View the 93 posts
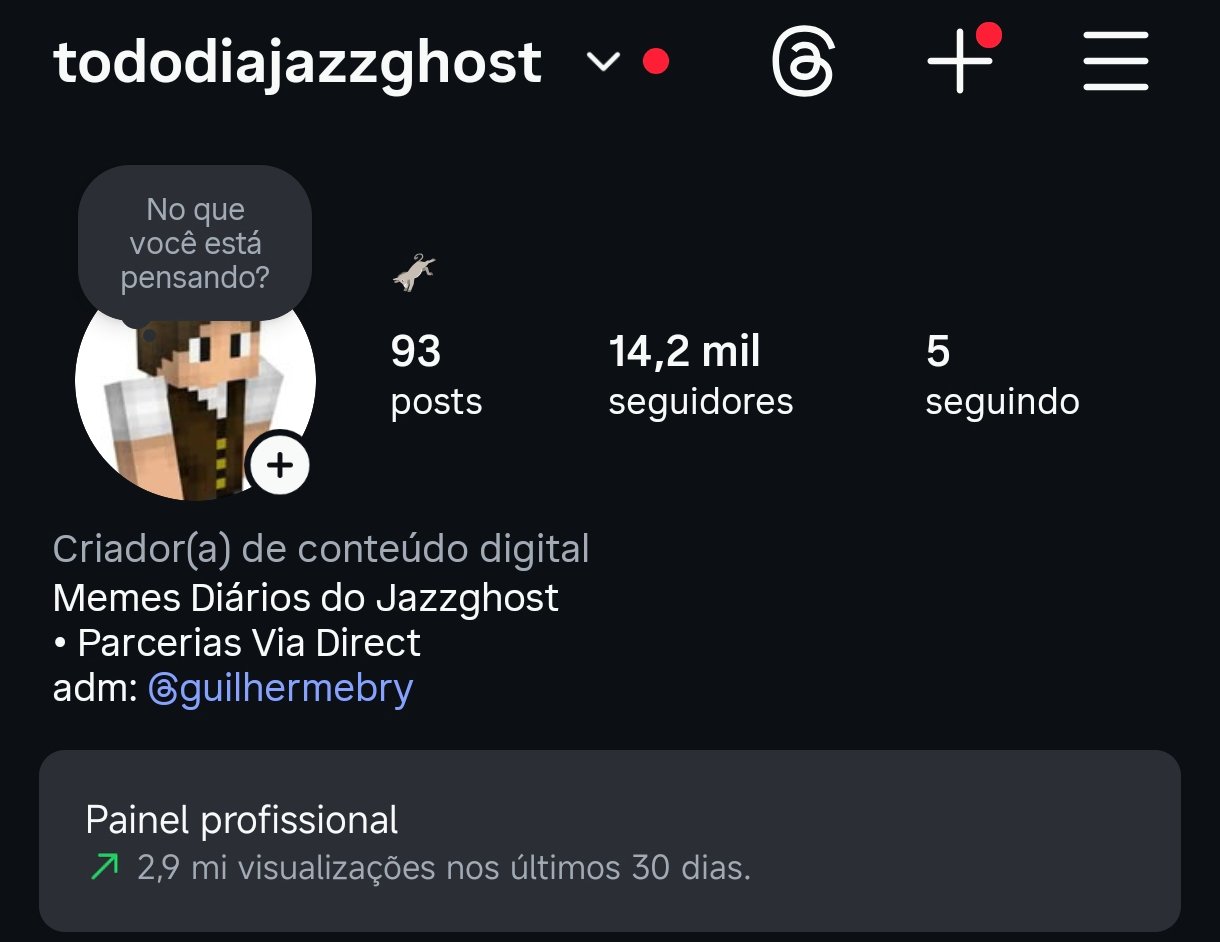Viewport: 1220px width, 942px height. 435,376
